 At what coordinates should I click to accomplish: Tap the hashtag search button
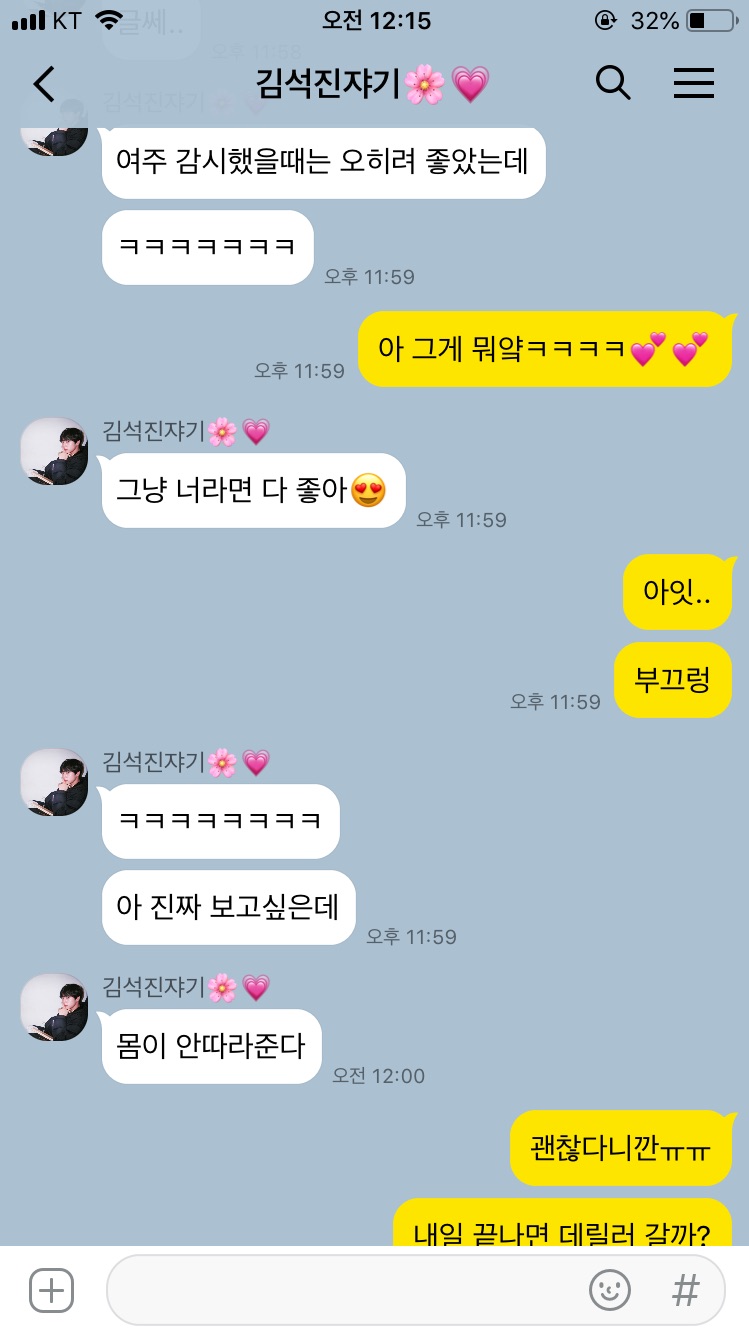point(685,1290)
